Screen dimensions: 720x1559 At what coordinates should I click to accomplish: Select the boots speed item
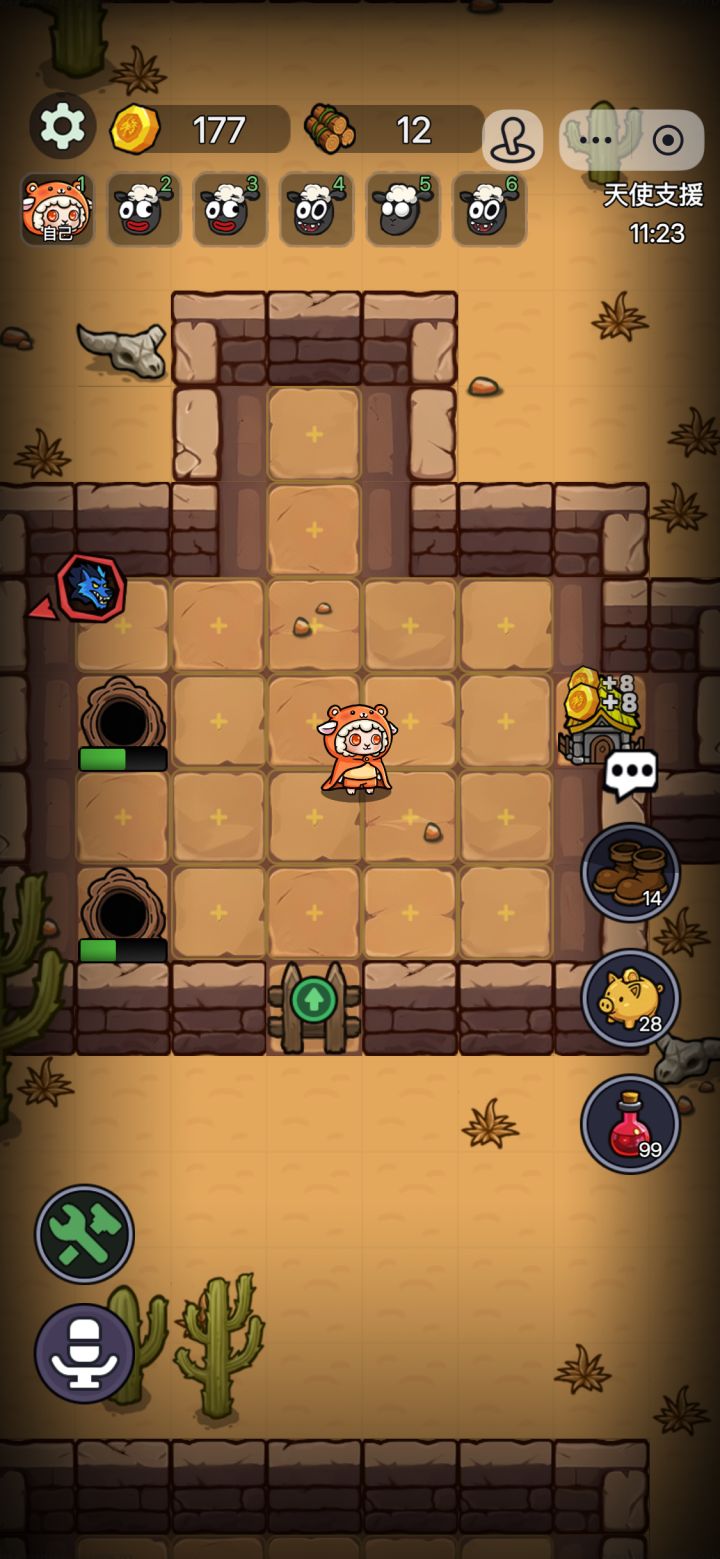(x=632, y=870)
